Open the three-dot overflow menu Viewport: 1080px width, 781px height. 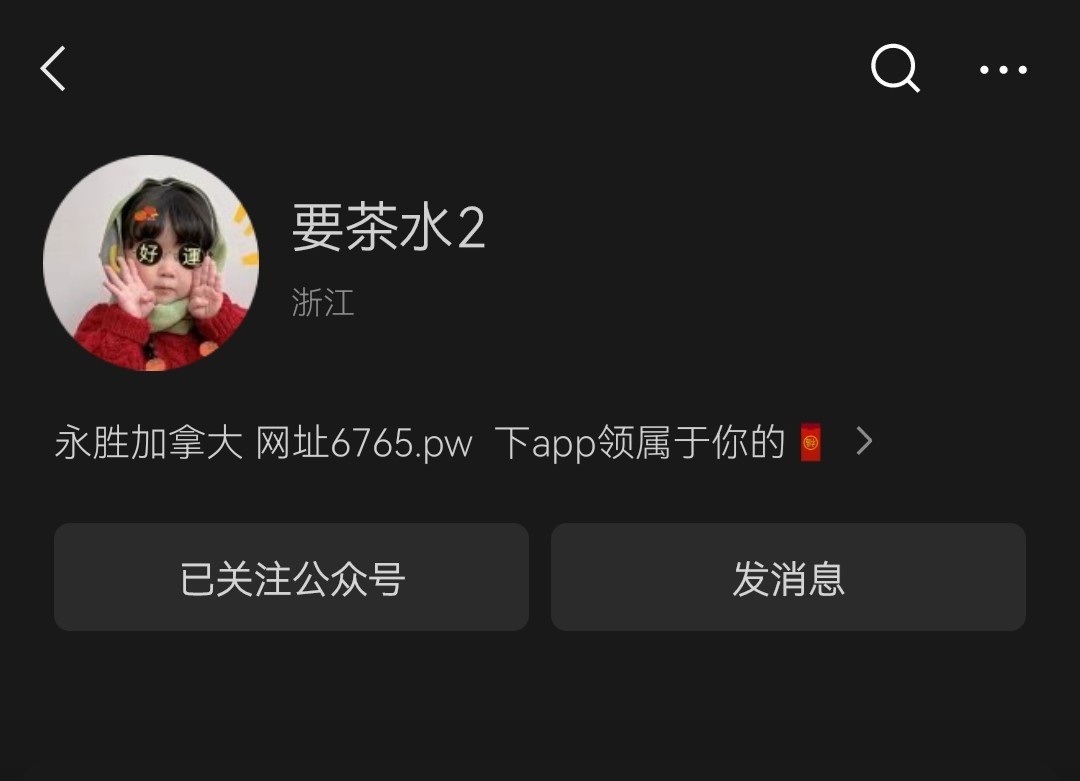[x=1003, y=70]
